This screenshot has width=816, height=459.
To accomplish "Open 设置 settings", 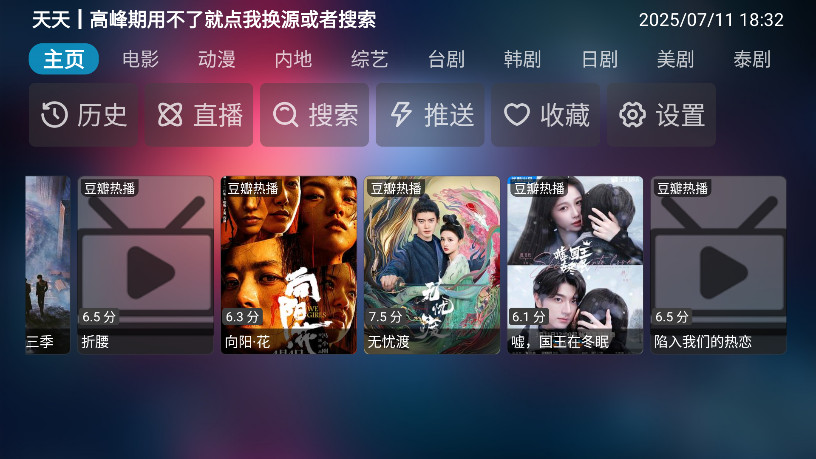I will (662, 115).
